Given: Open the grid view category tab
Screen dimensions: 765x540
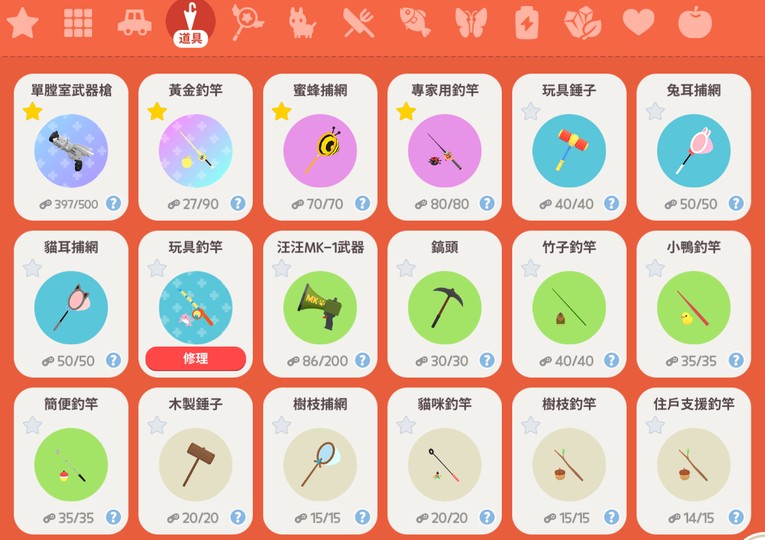Looking at the screenshot, I should (x=78, y=20).
